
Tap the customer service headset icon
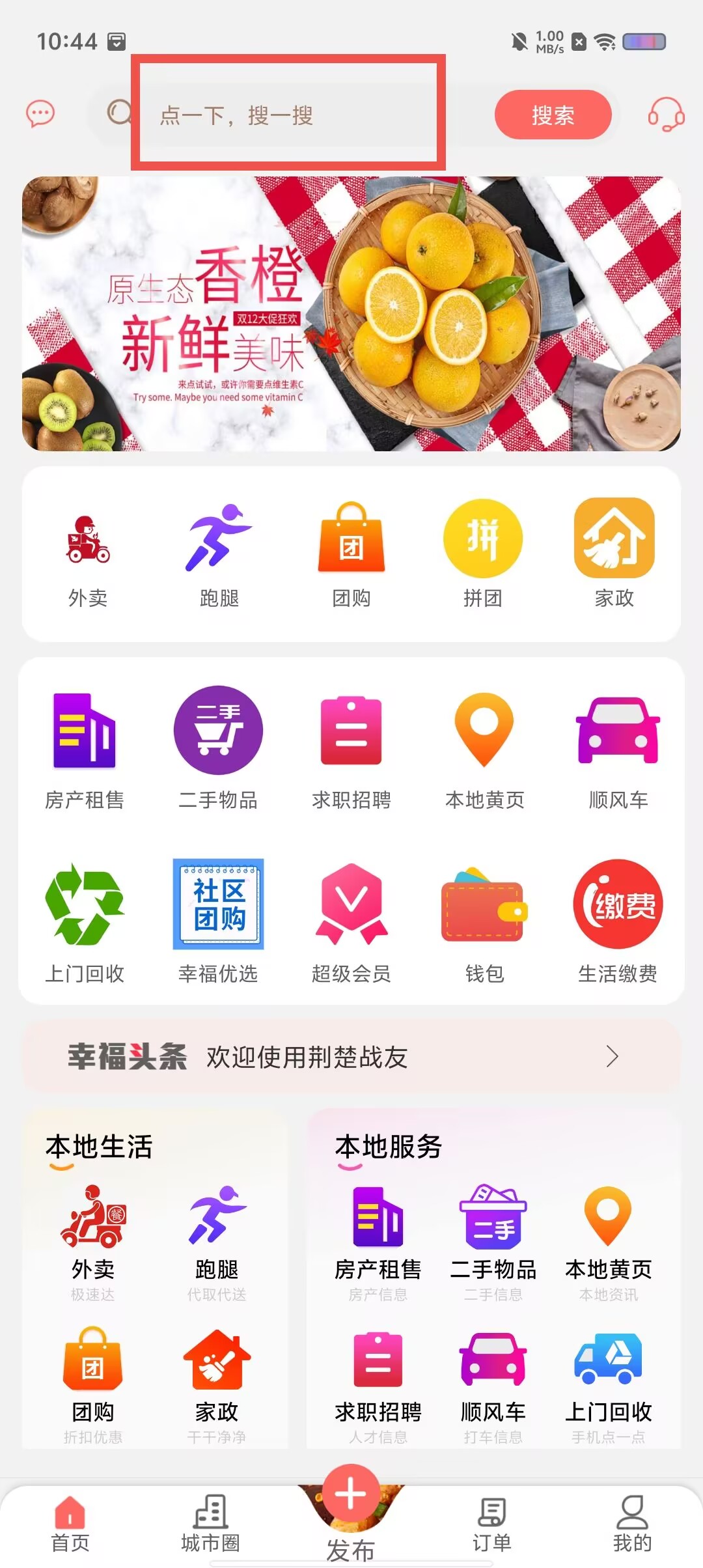pos(665,115)
